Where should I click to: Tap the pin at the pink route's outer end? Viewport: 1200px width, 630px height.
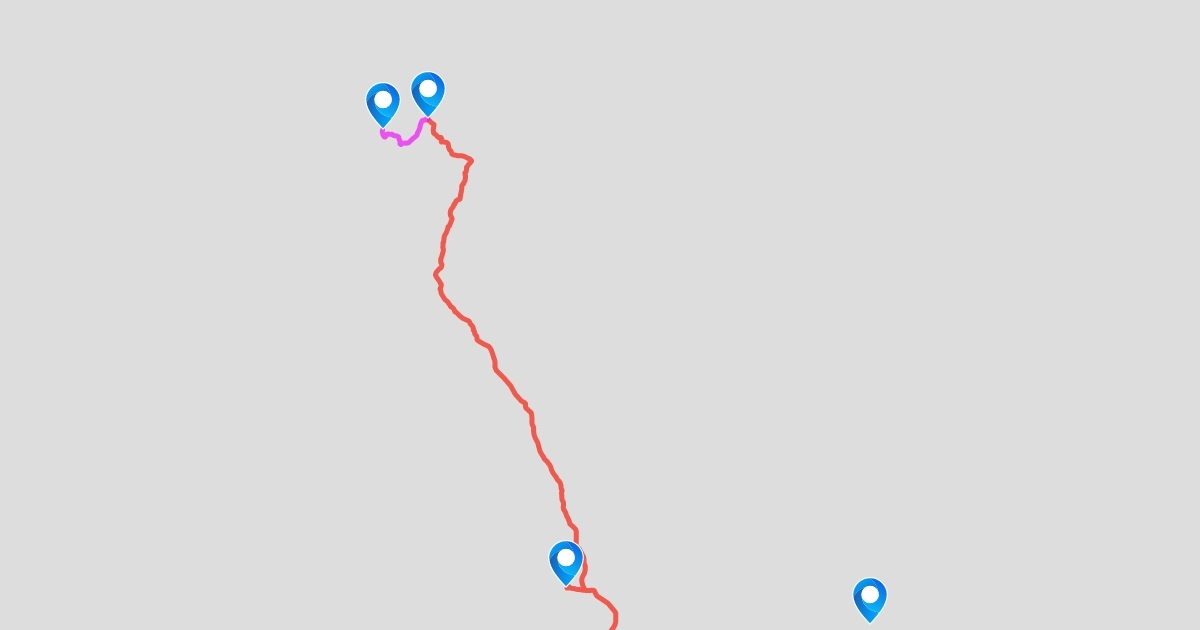(383, 103)
